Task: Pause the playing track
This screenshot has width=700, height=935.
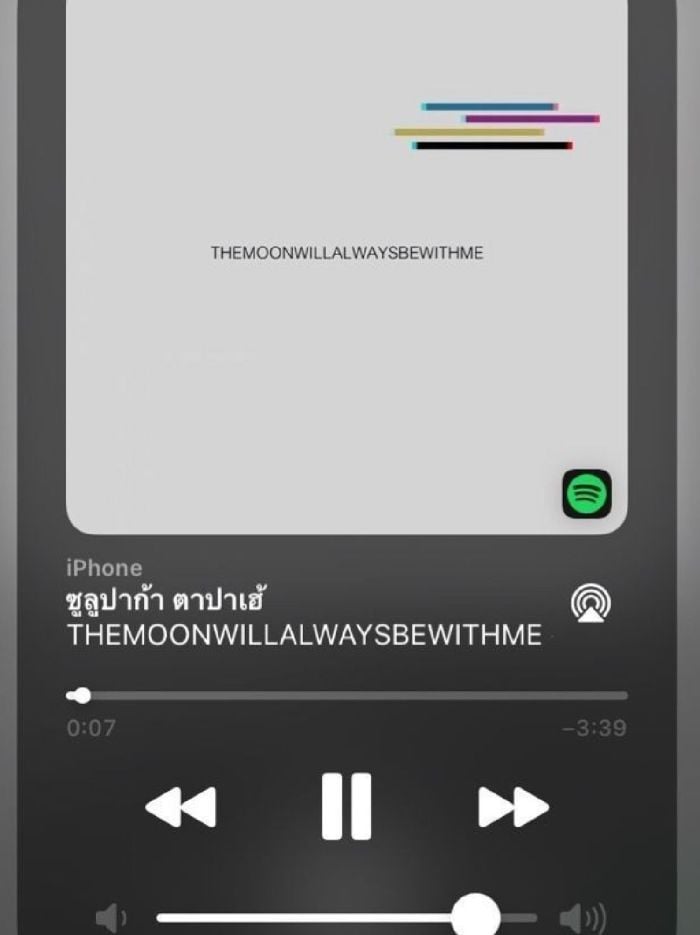Action: point(346,806)
